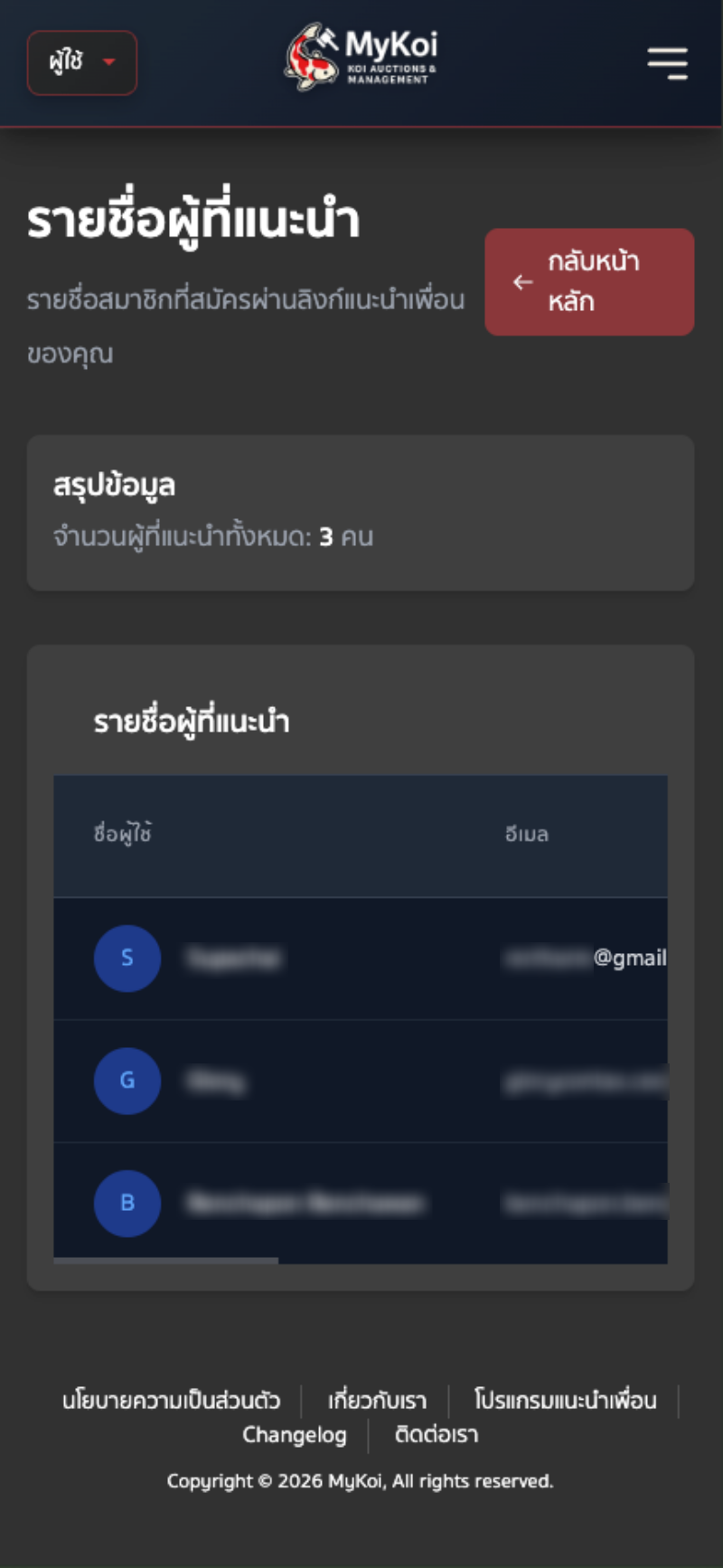Tap the กลับหน้าหลัก button
Screen dimensions: 723x1568
[x=589, y=282]
